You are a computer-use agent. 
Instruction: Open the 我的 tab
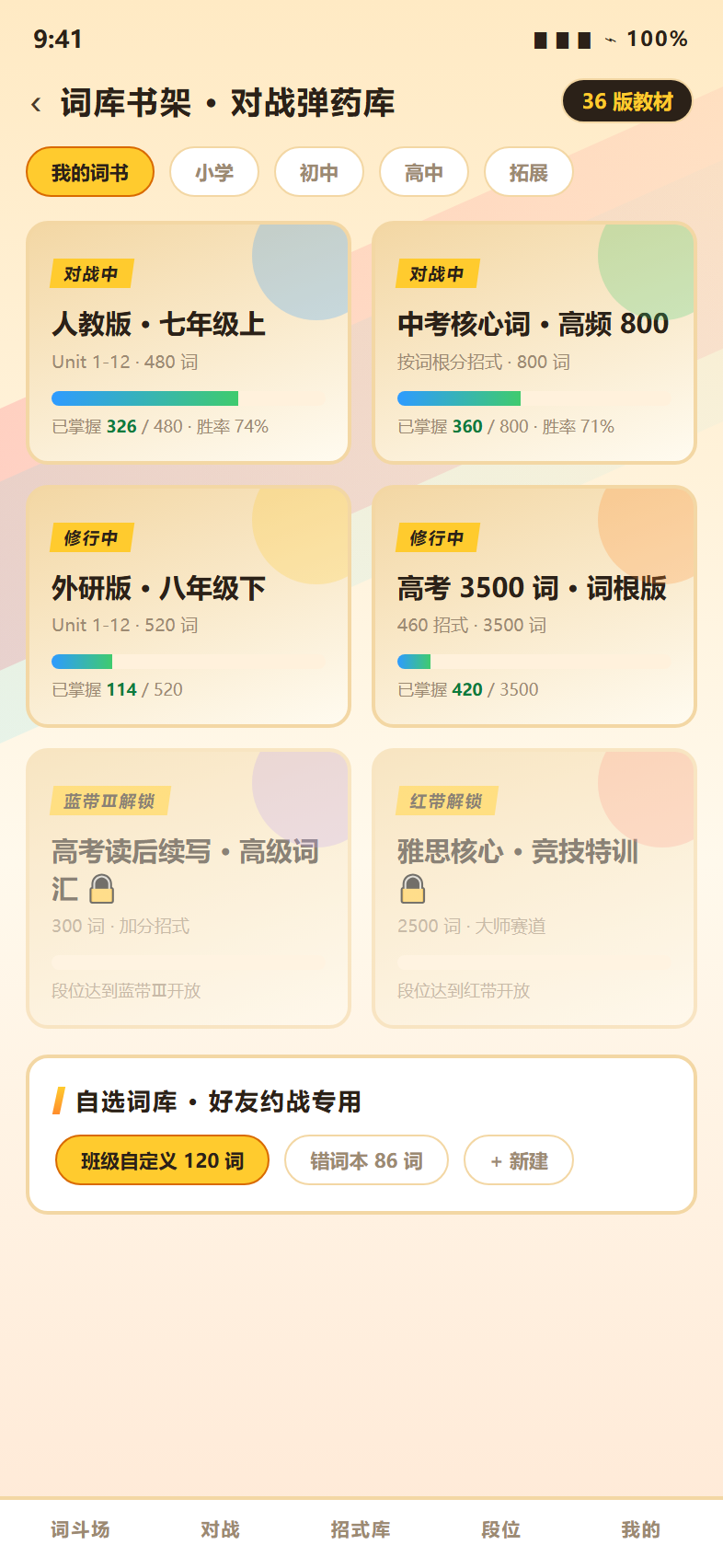click(641, 1529)
